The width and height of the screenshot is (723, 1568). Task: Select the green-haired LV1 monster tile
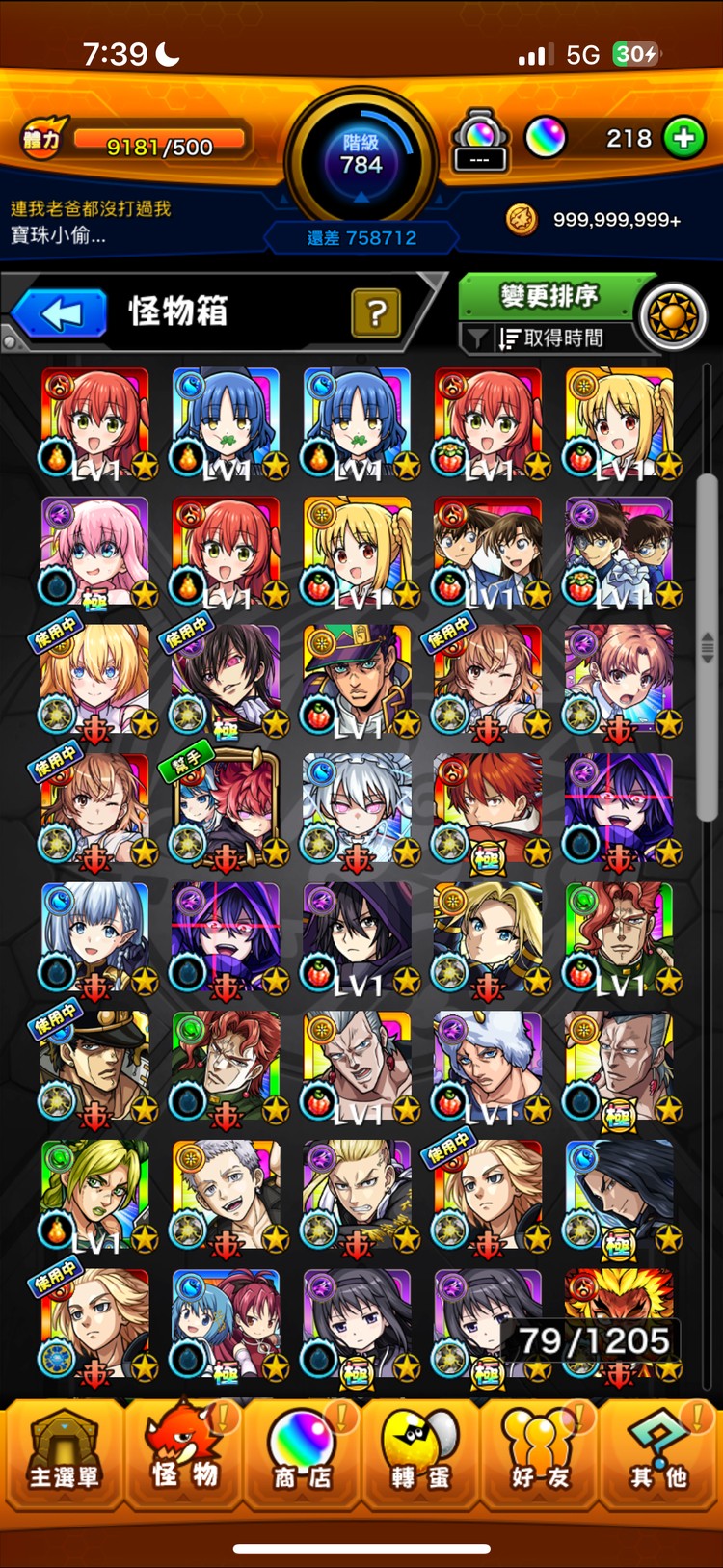[94, 1196]
